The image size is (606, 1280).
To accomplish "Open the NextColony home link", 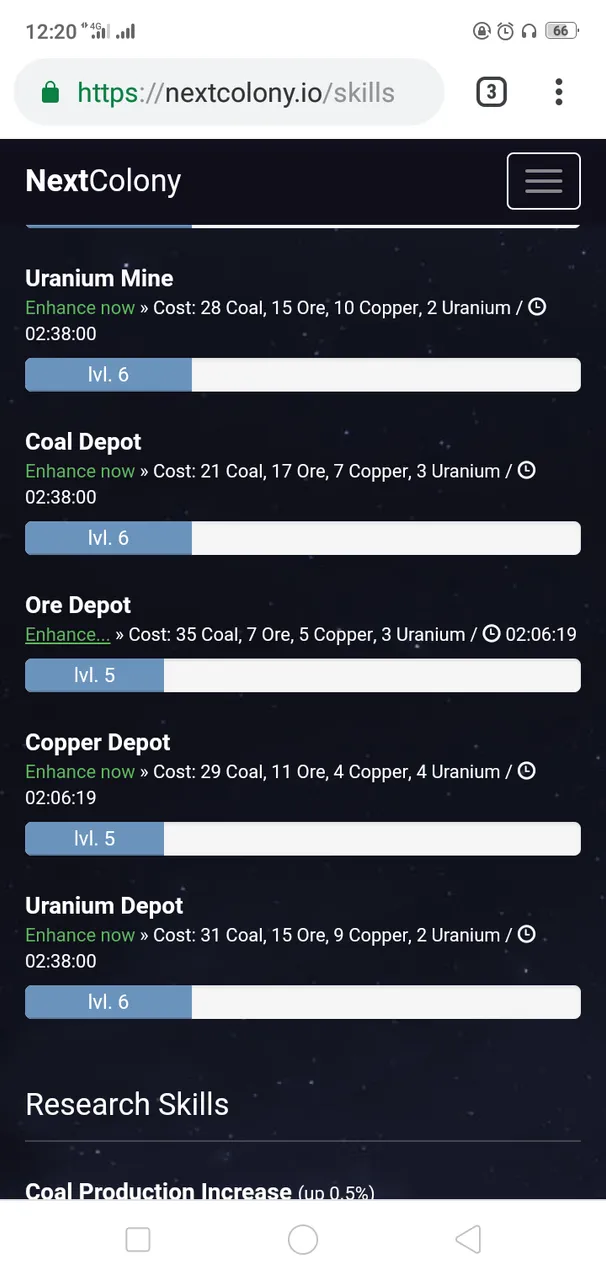I will point(103,181).
